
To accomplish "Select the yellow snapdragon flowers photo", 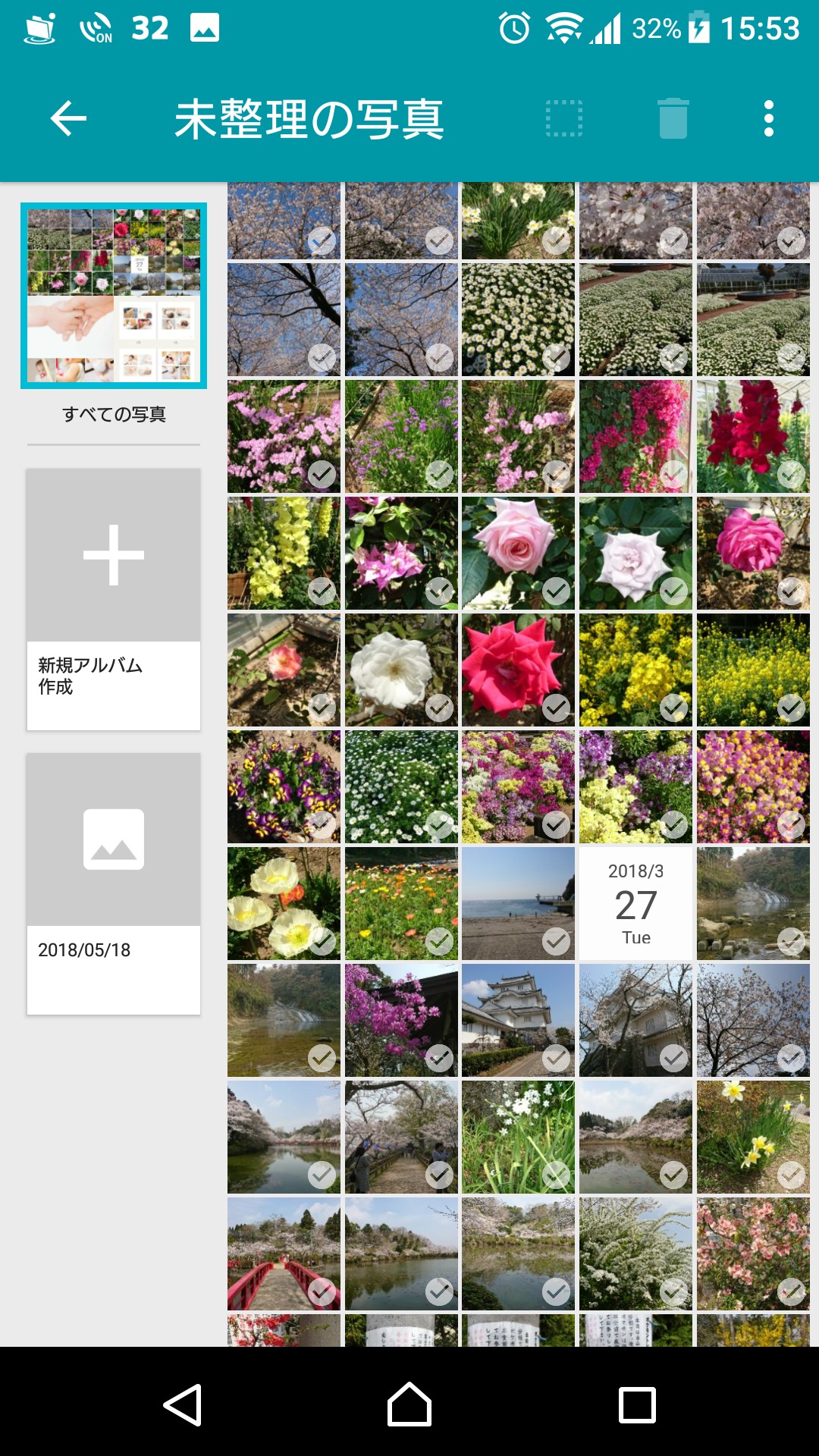I will pyautogui.click(x=284, y=554).
